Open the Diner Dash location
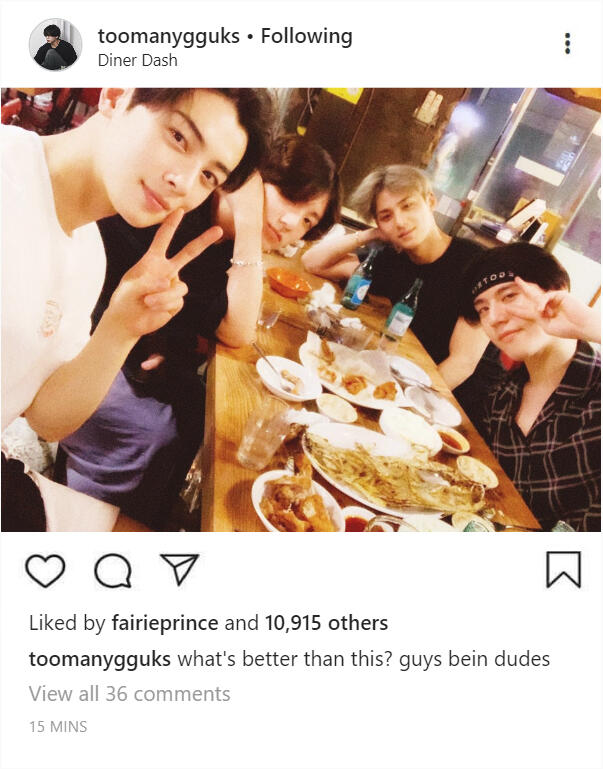 (136, 60)
